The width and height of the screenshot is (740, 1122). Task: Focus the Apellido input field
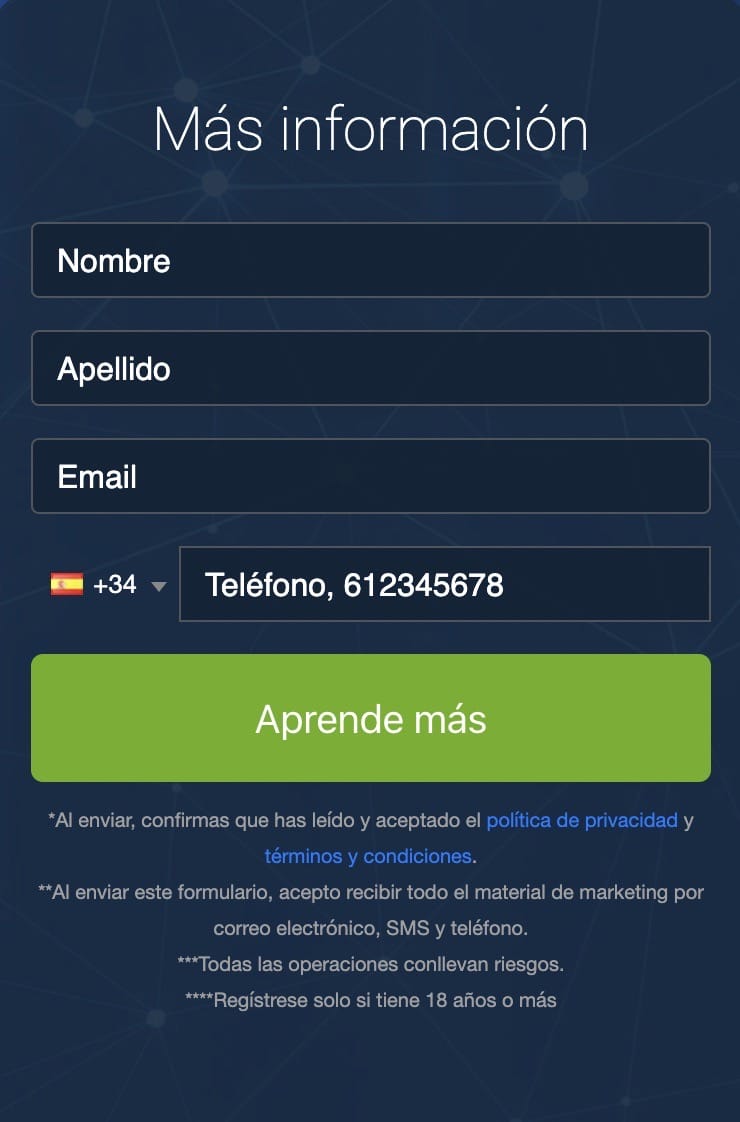pyautogui.click(x=370, y=369)
